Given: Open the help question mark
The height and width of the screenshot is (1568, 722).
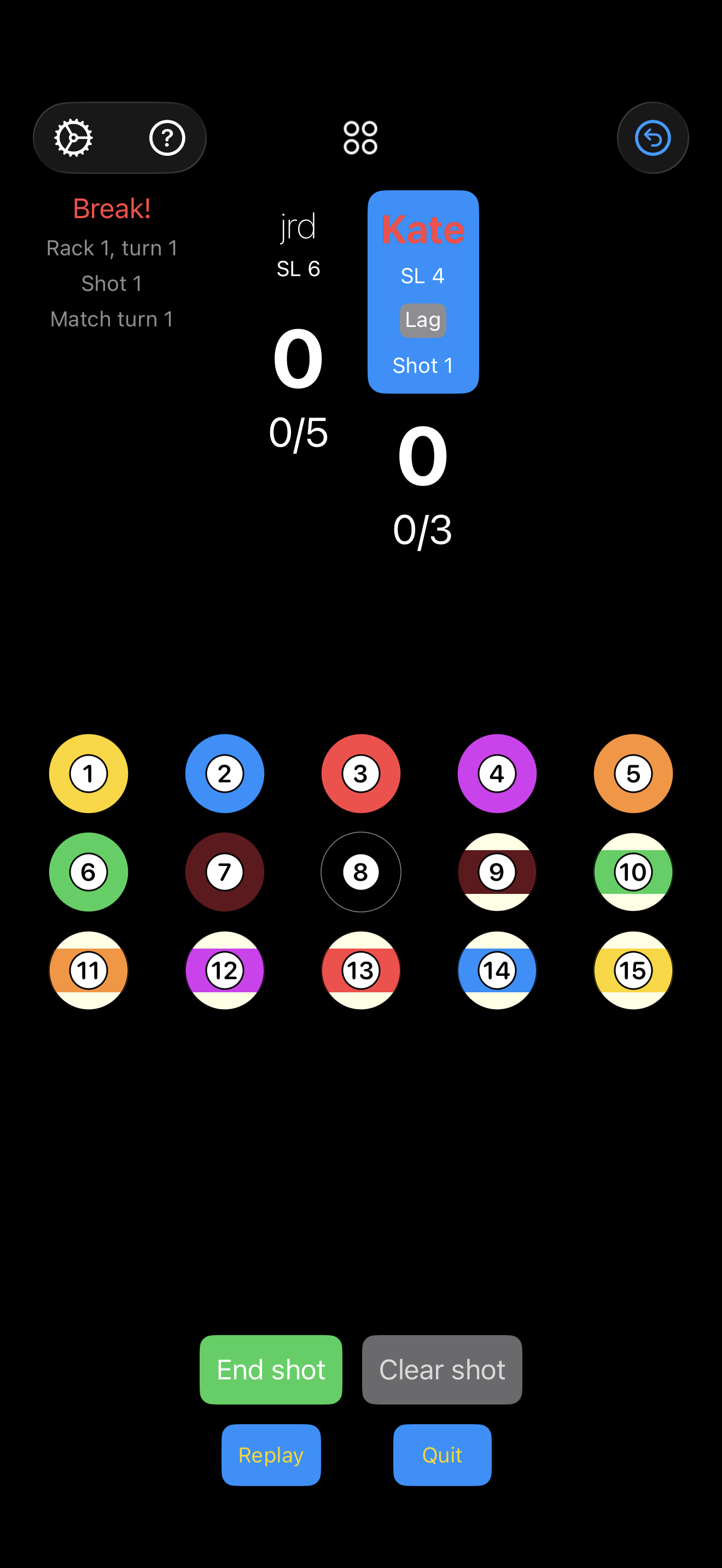Looking at the screenshot, I should (x=167, y=138).
